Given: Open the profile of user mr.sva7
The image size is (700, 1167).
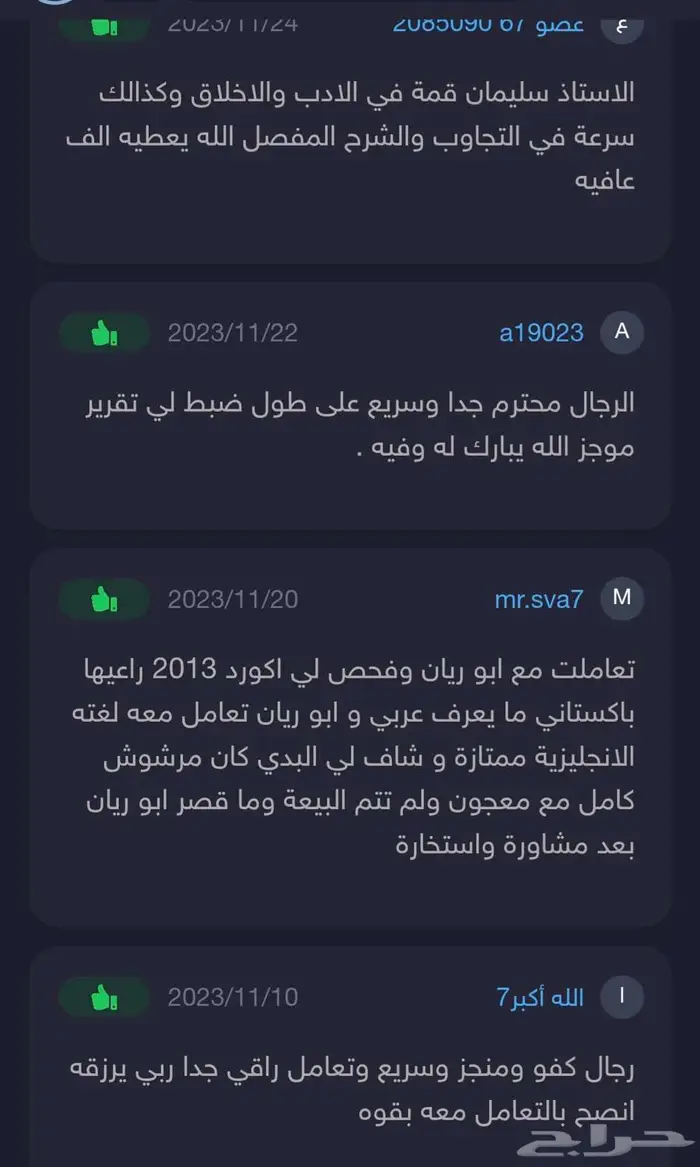Looking at the screenshot, I should pyautogui.click(x=539, y=600).
